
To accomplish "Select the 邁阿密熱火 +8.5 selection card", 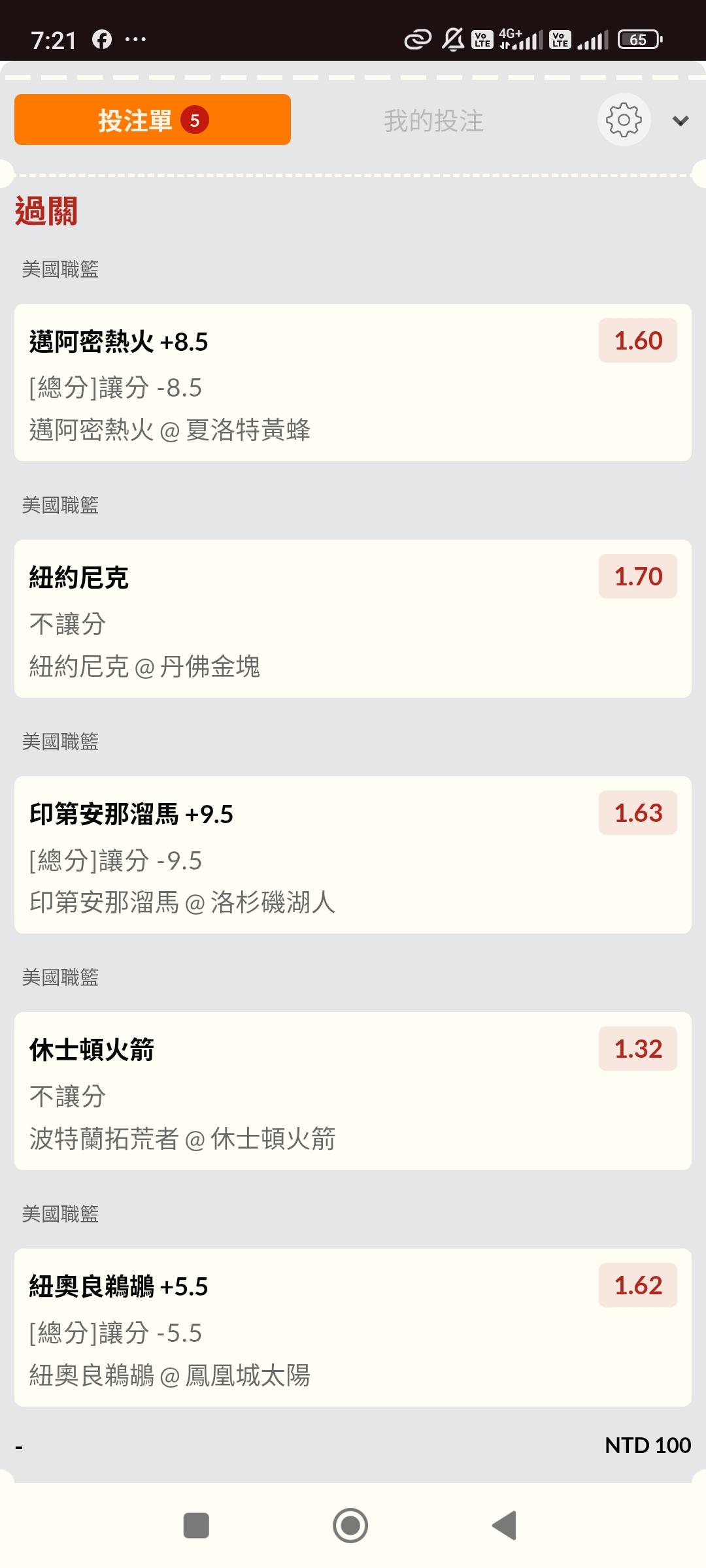I will point(353,383).
